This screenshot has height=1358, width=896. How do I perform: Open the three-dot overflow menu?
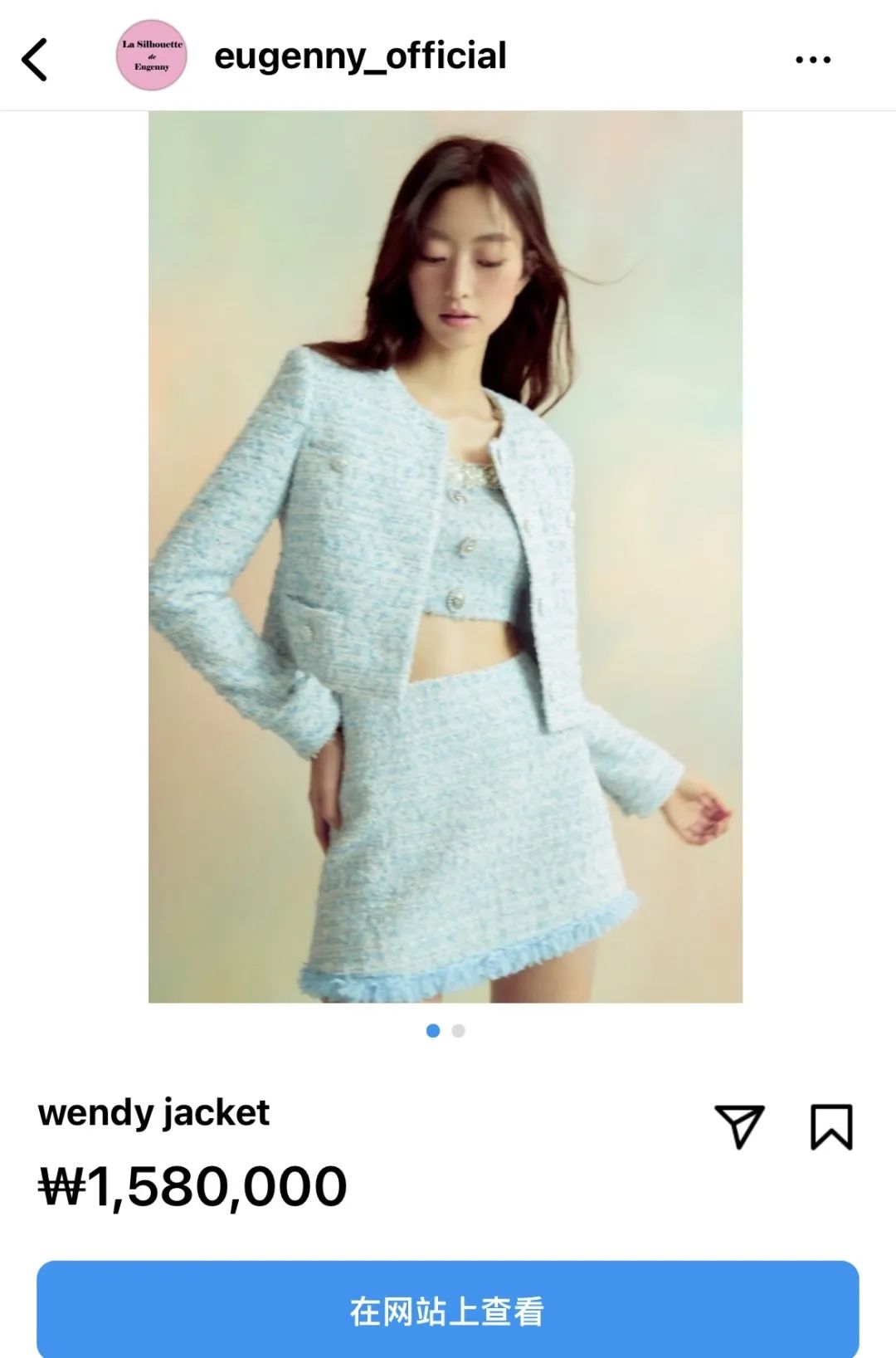click(812, 60)
